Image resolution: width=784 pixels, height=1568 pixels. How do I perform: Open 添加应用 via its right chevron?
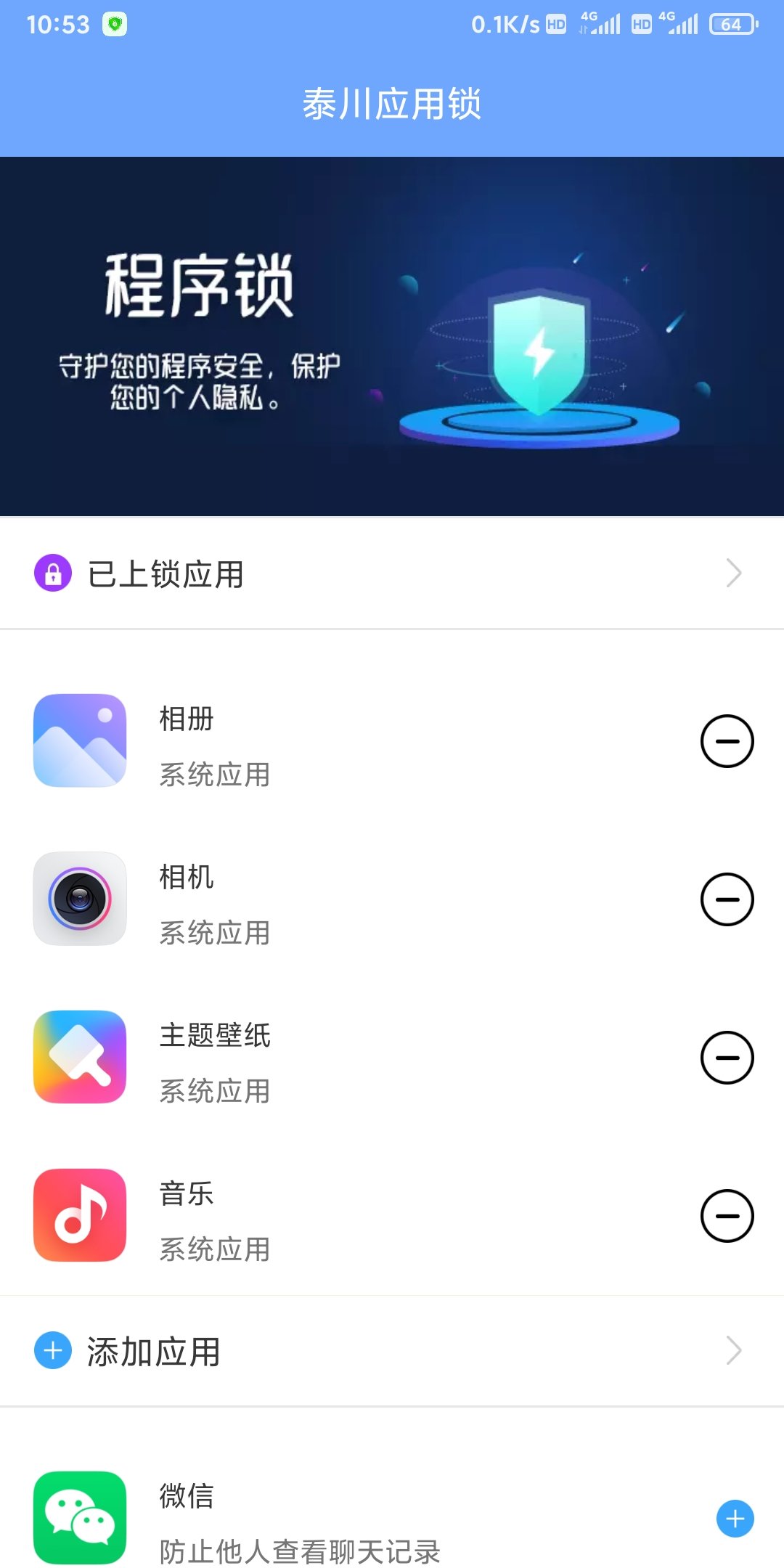tap(735, 1350)
